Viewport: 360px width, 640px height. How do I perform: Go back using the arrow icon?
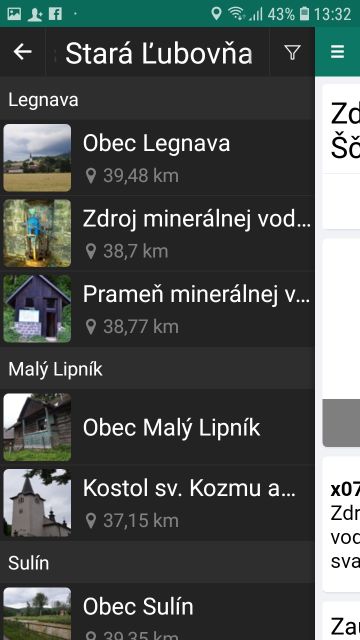22,52
